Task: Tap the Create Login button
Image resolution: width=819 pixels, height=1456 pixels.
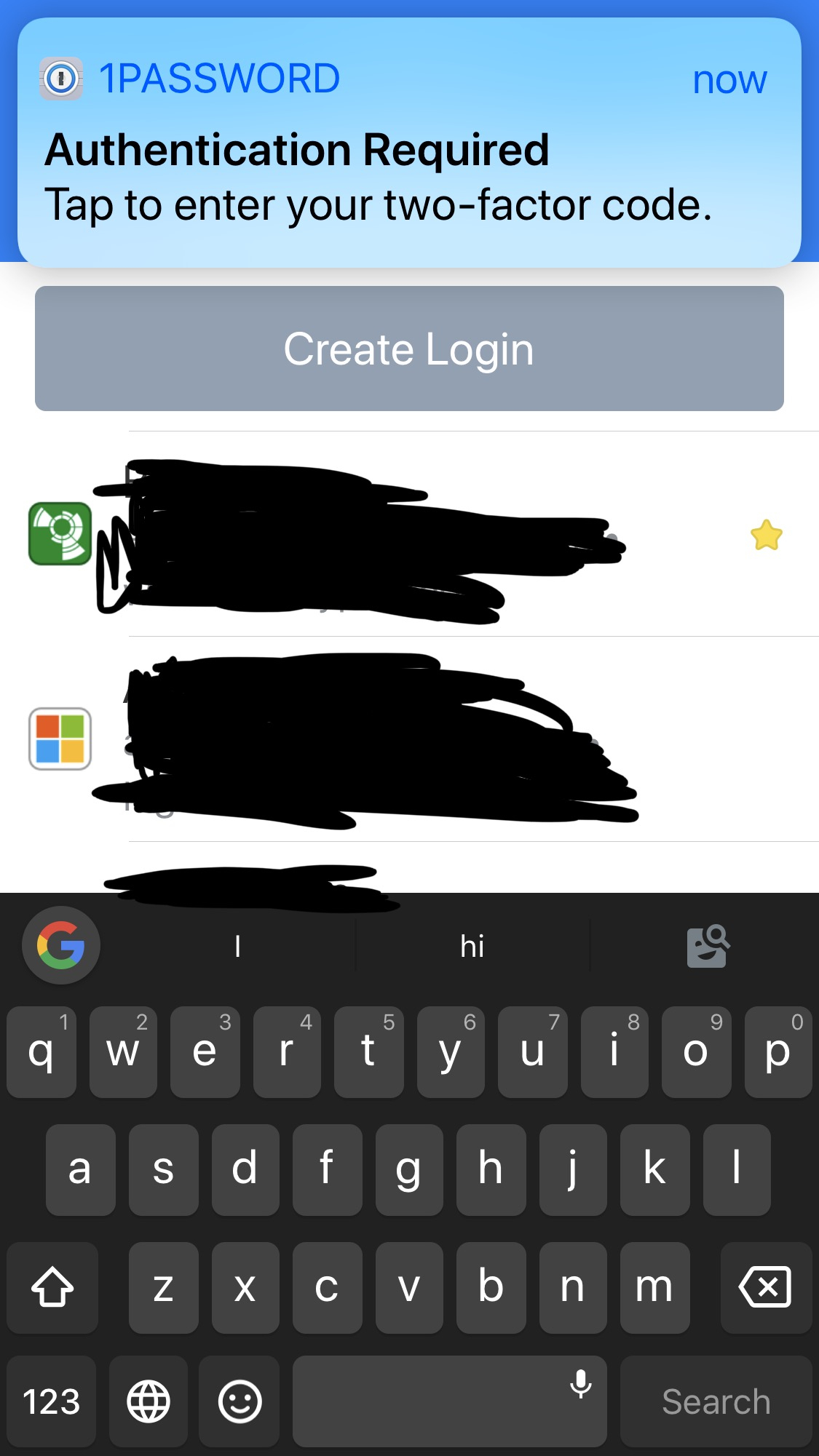Action: point(409,349)
